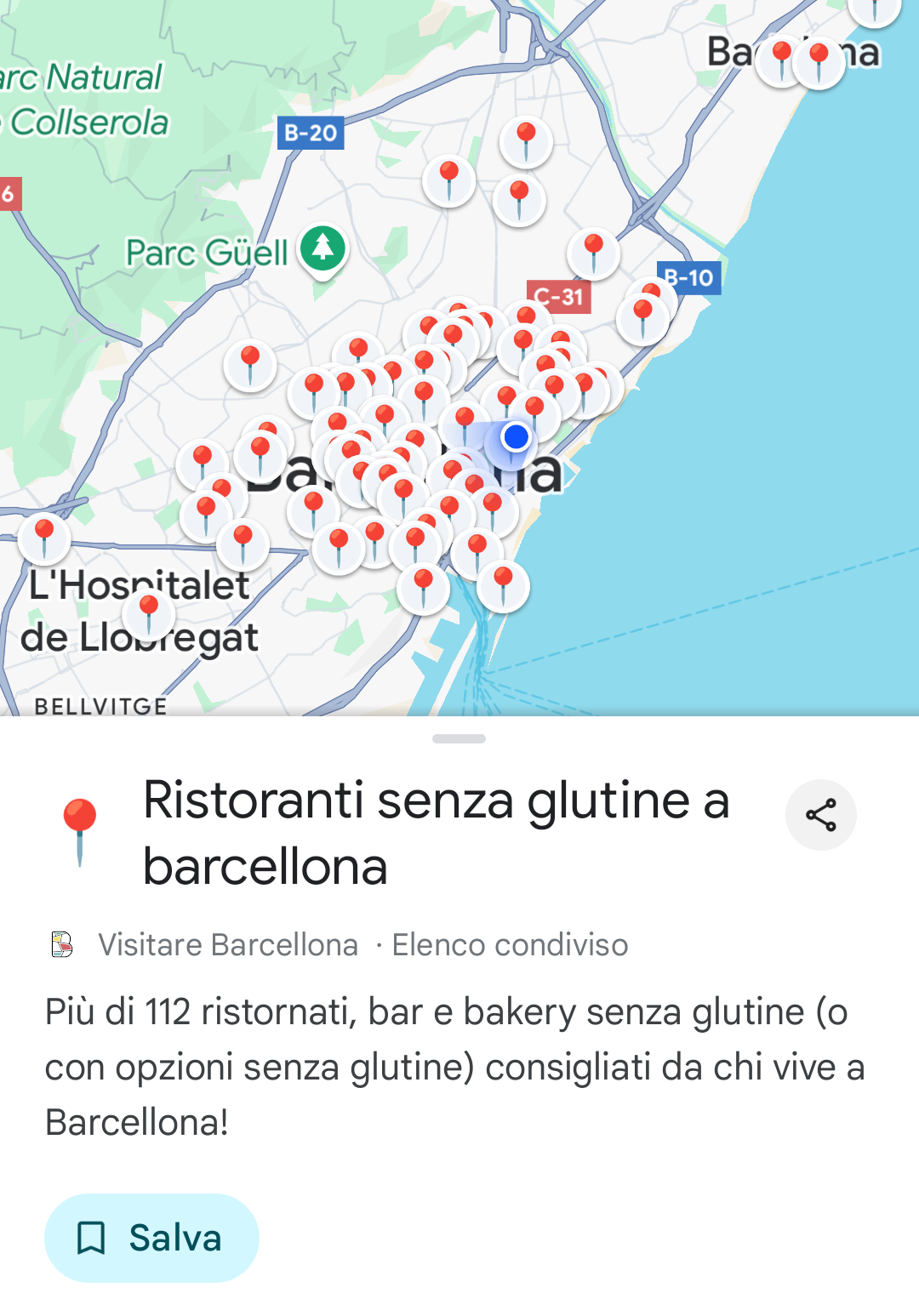Tap the drag handle to expand the bottom sheet
Viewport: 919px width, 1316px height.
pyautogui.click(x=459, y=738)
